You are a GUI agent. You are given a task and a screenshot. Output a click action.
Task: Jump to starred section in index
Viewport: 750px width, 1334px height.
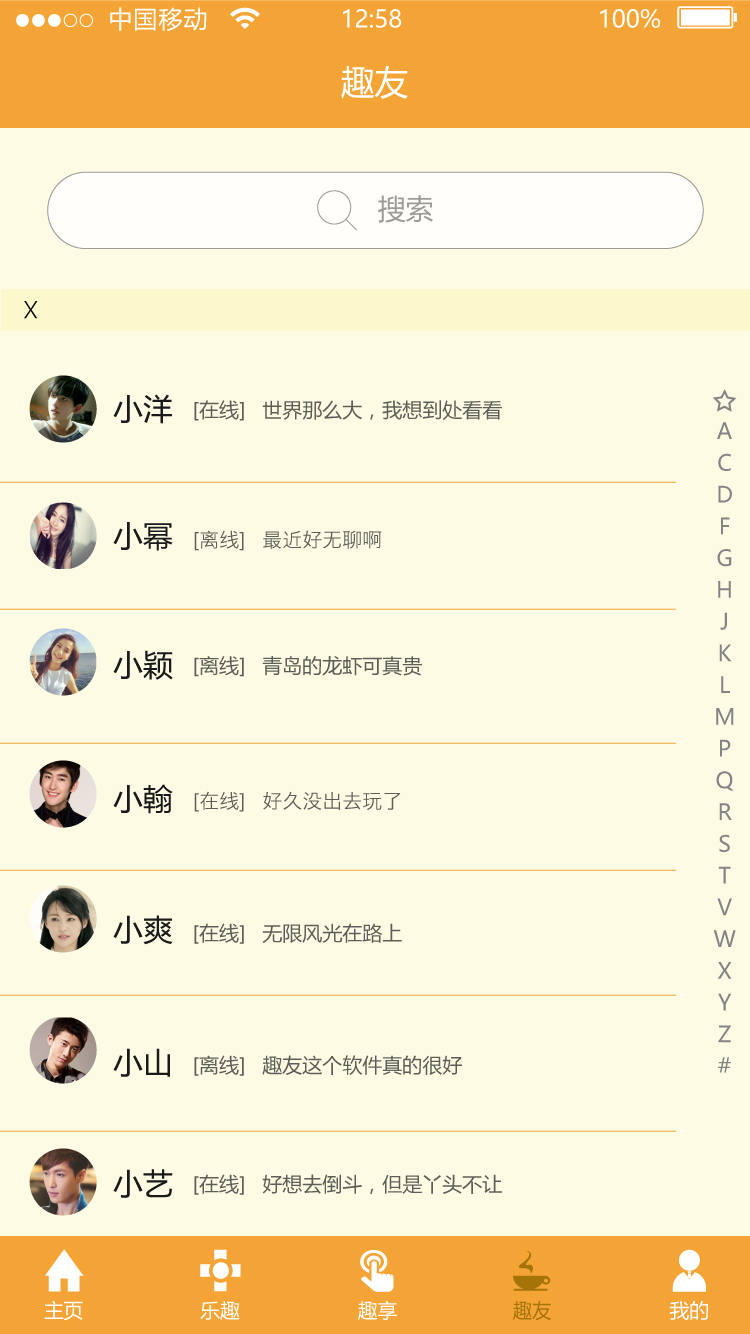725,401
